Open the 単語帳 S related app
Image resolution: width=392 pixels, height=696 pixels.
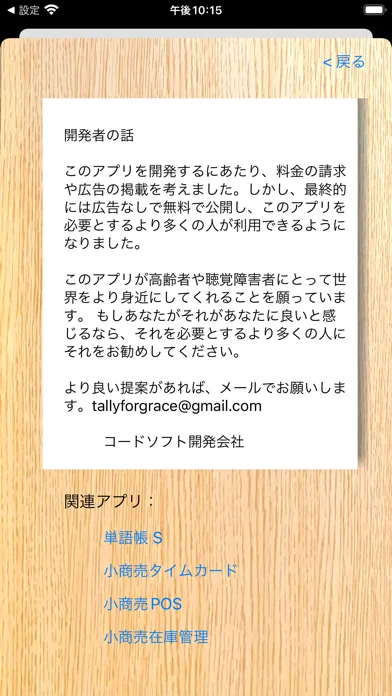click(133, 538)
